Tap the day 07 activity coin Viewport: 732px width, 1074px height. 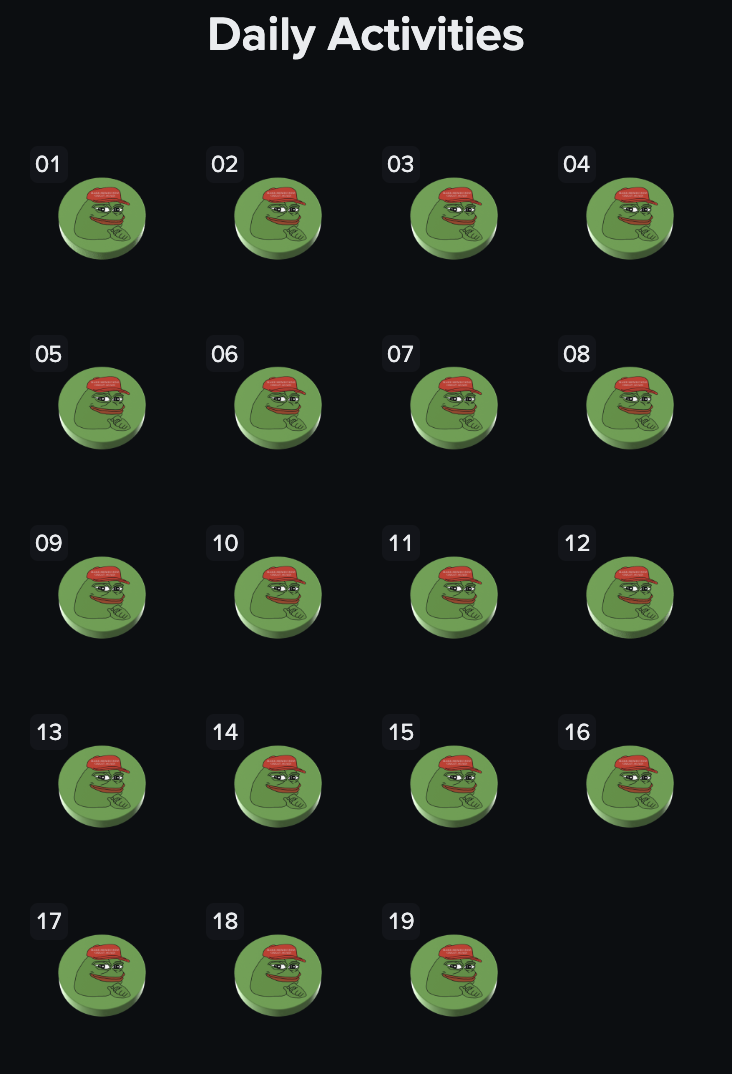coord(454,408)
